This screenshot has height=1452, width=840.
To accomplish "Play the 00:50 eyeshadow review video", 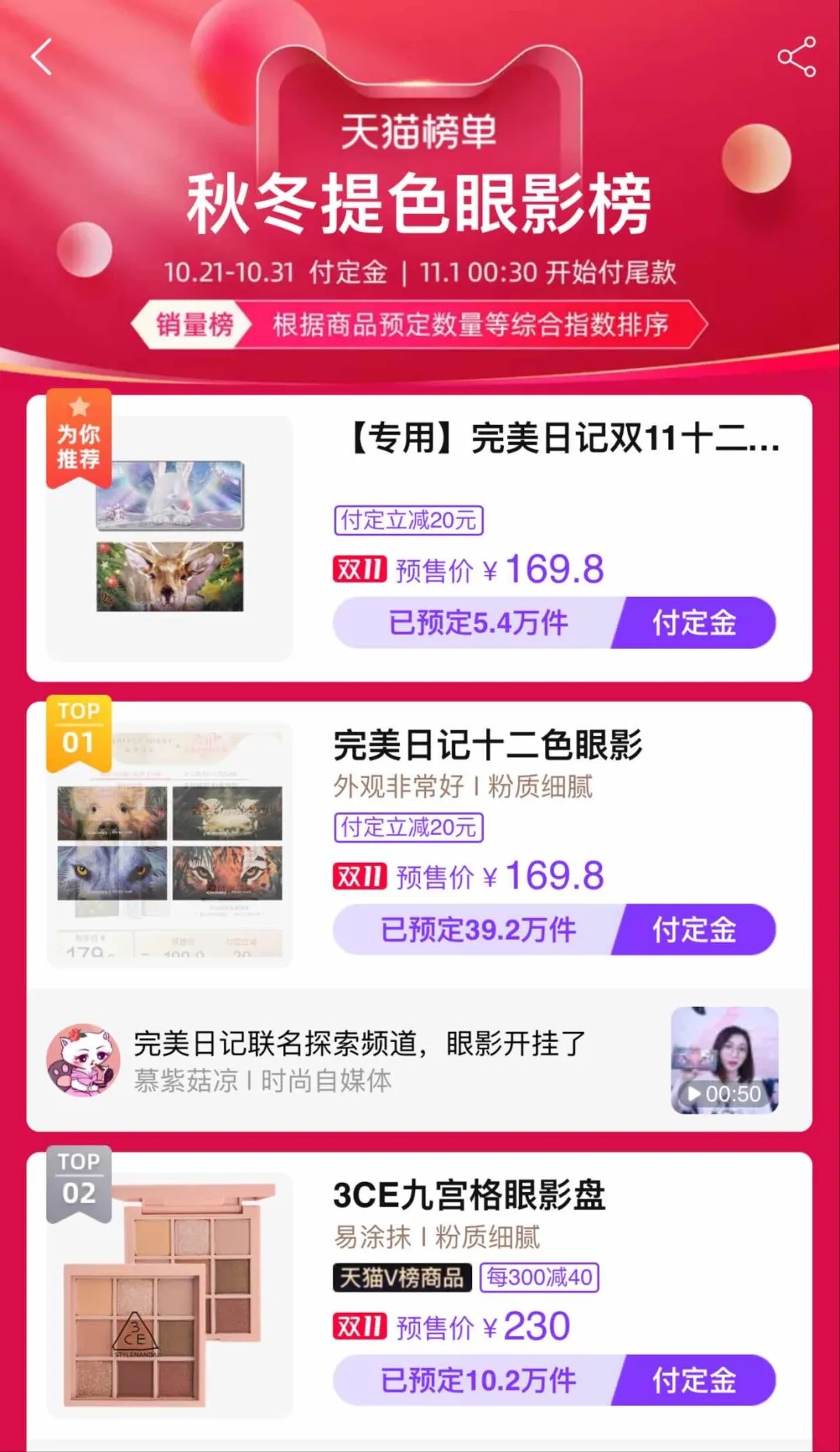I will click(x=724, y=1060).
